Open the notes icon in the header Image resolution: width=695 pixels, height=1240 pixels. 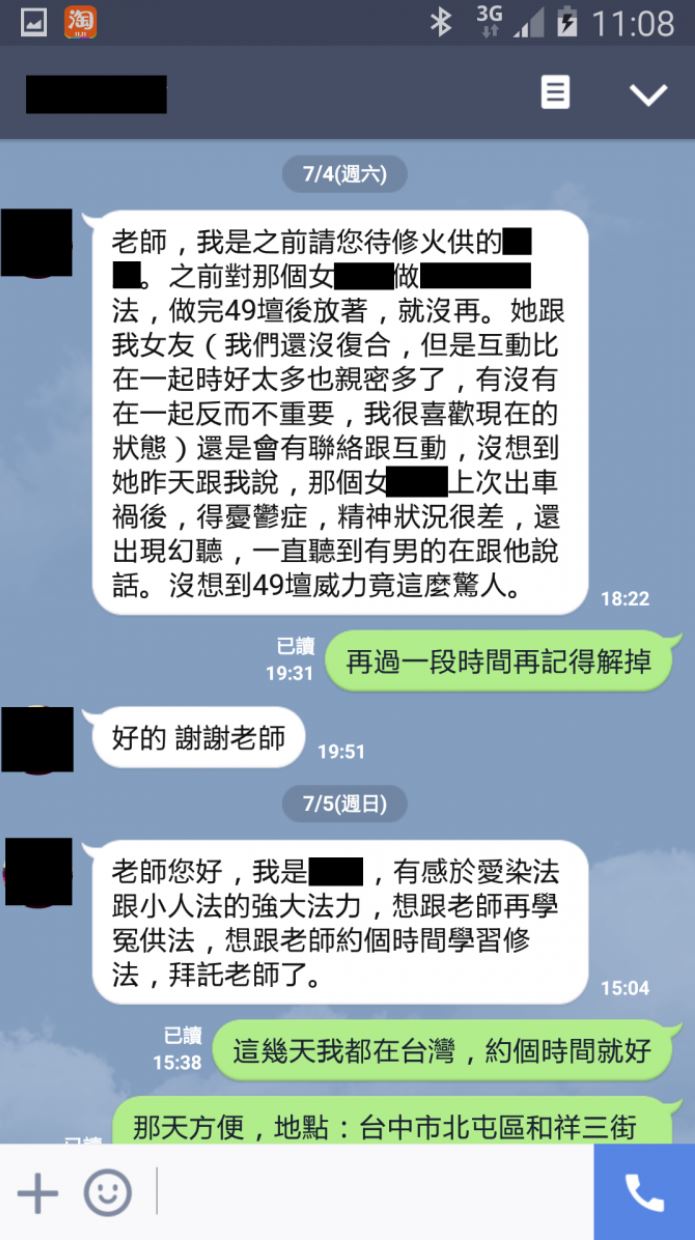point(555,93)
